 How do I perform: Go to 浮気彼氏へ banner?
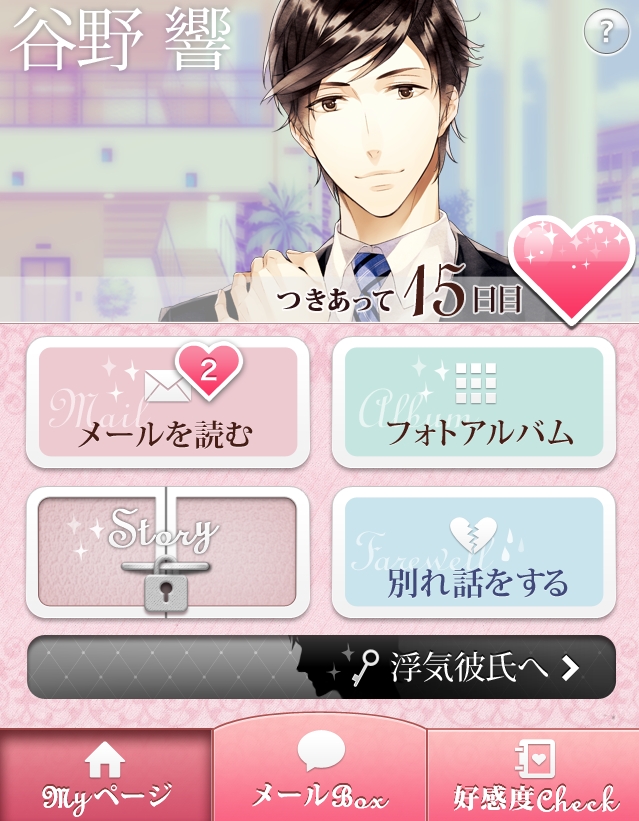click(321, 667)
